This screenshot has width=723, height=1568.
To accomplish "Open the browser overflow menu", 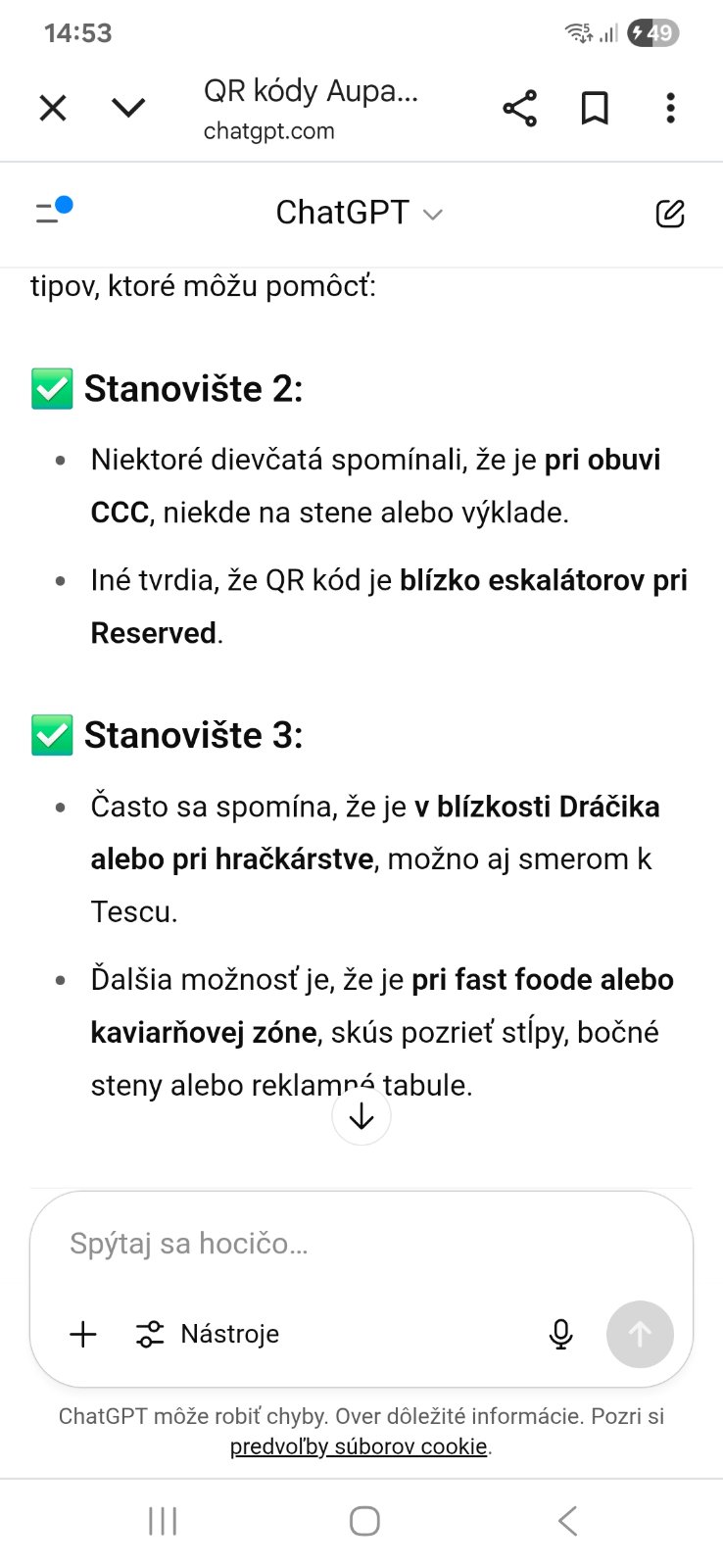I will coord(670,108).
